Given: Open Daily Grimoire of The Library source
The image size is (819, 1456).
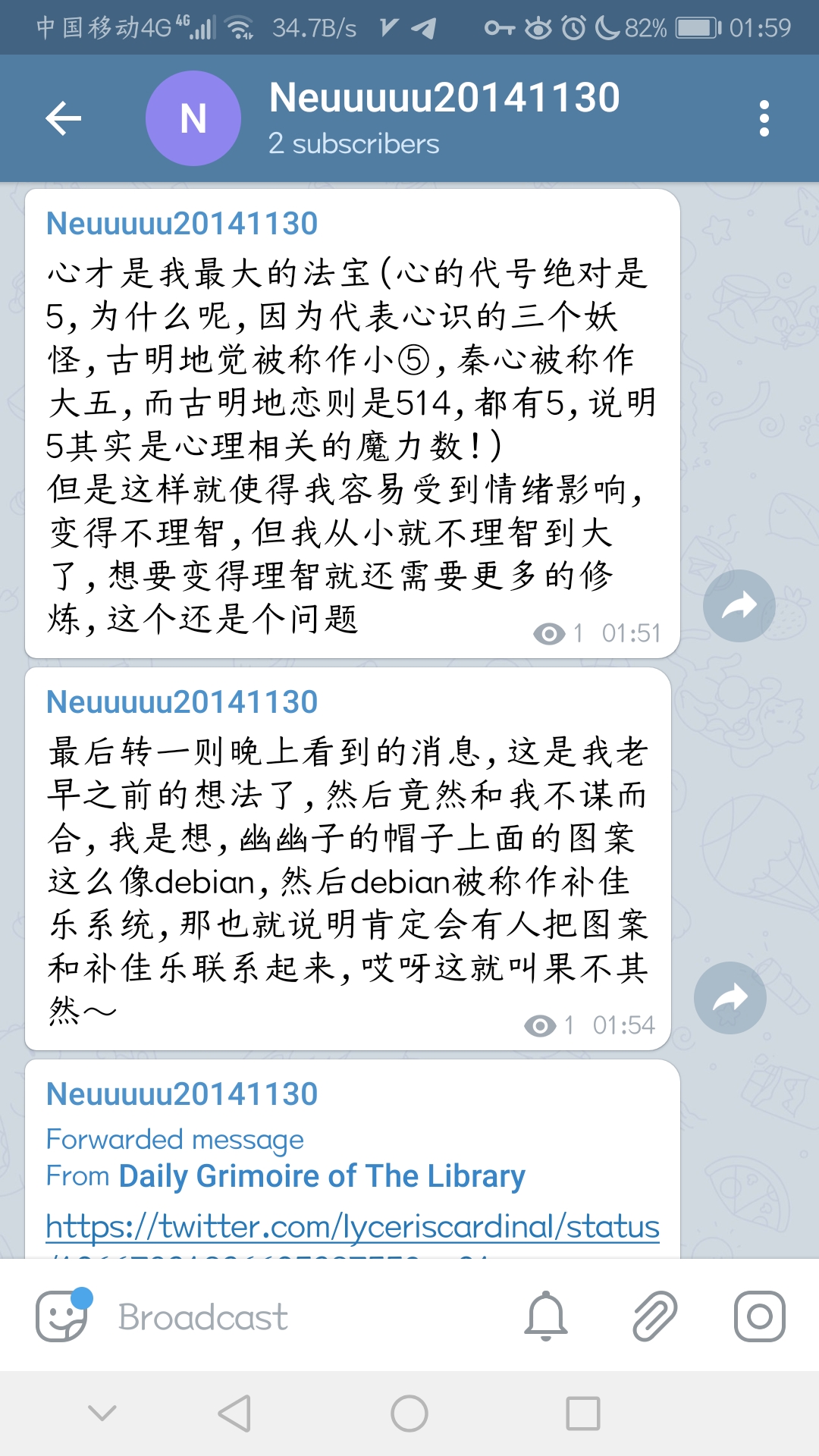Looking at the screenshot, I should point(322,1176).
